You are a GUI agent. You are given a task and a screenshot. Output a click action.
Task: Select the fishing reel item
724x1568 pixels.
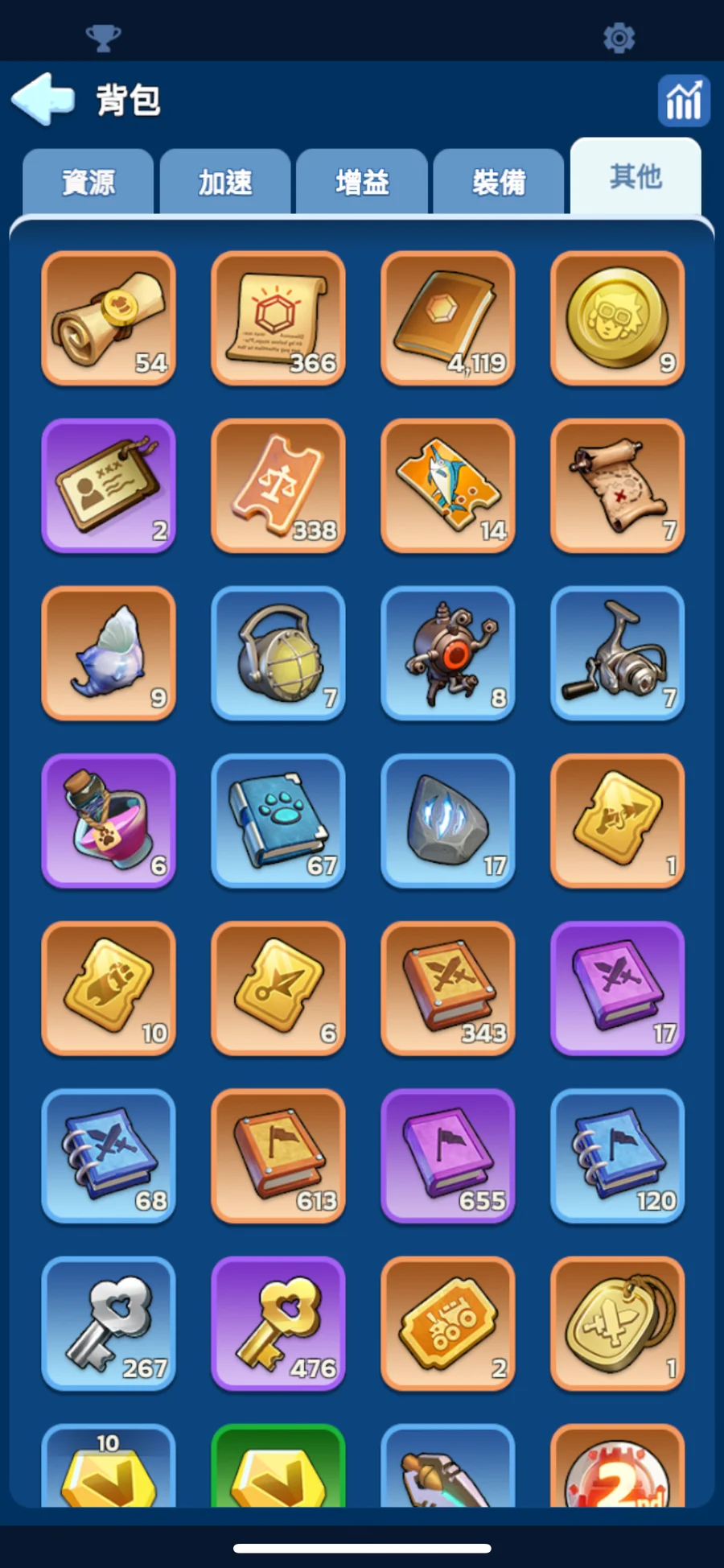point(617,653)
